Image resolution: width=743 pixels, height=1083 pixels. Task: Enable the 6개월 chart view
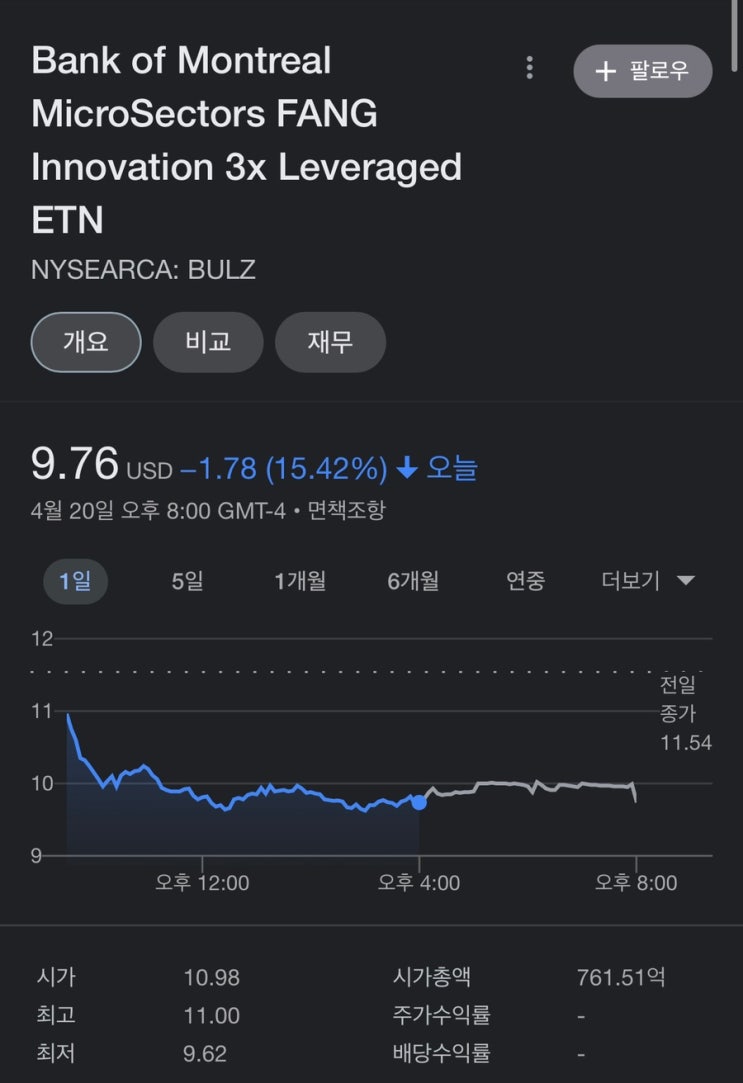point(412,580)
